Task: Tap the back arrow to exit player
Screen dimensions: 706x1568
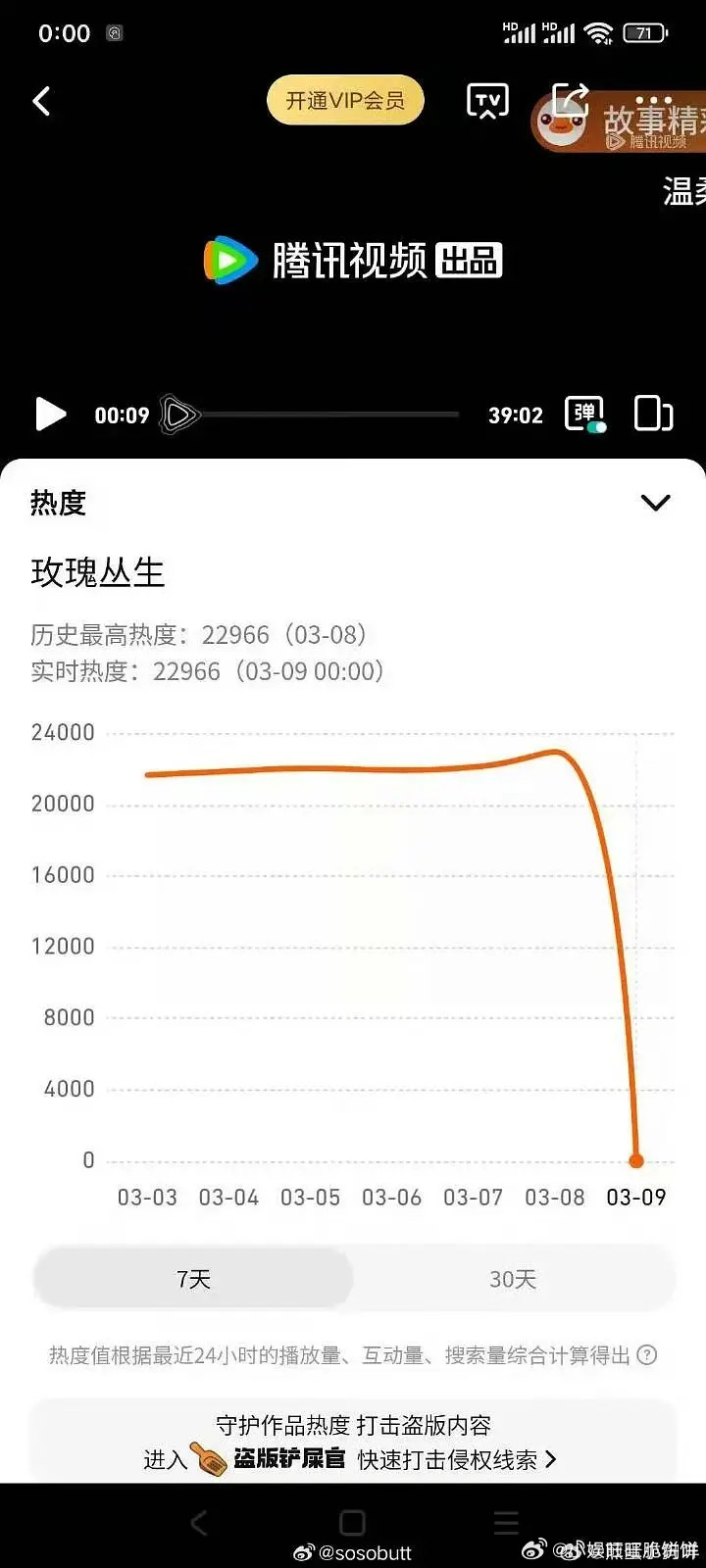Action: pyautogui.click(x=41, y=101)
